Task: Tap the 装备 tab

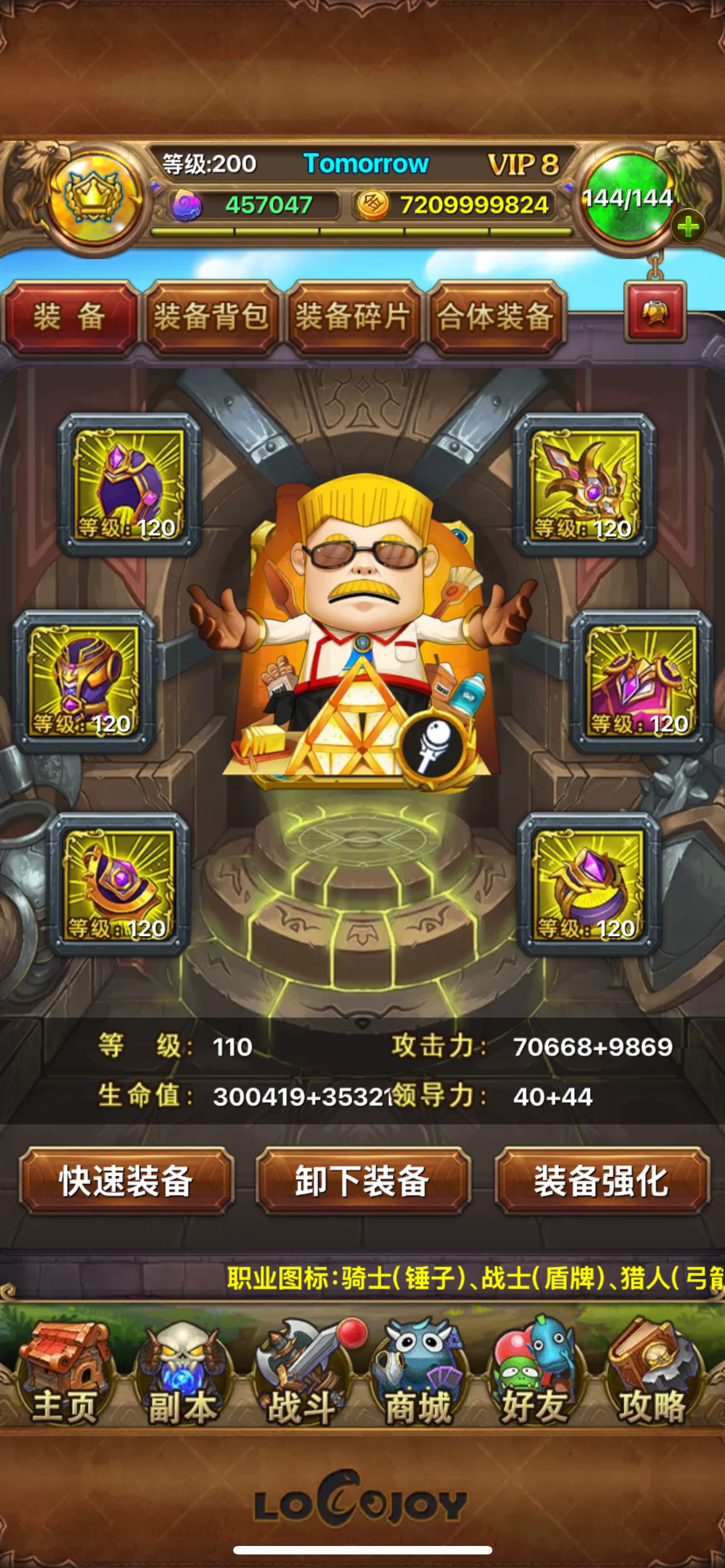Action: click(x=71, y=317)
